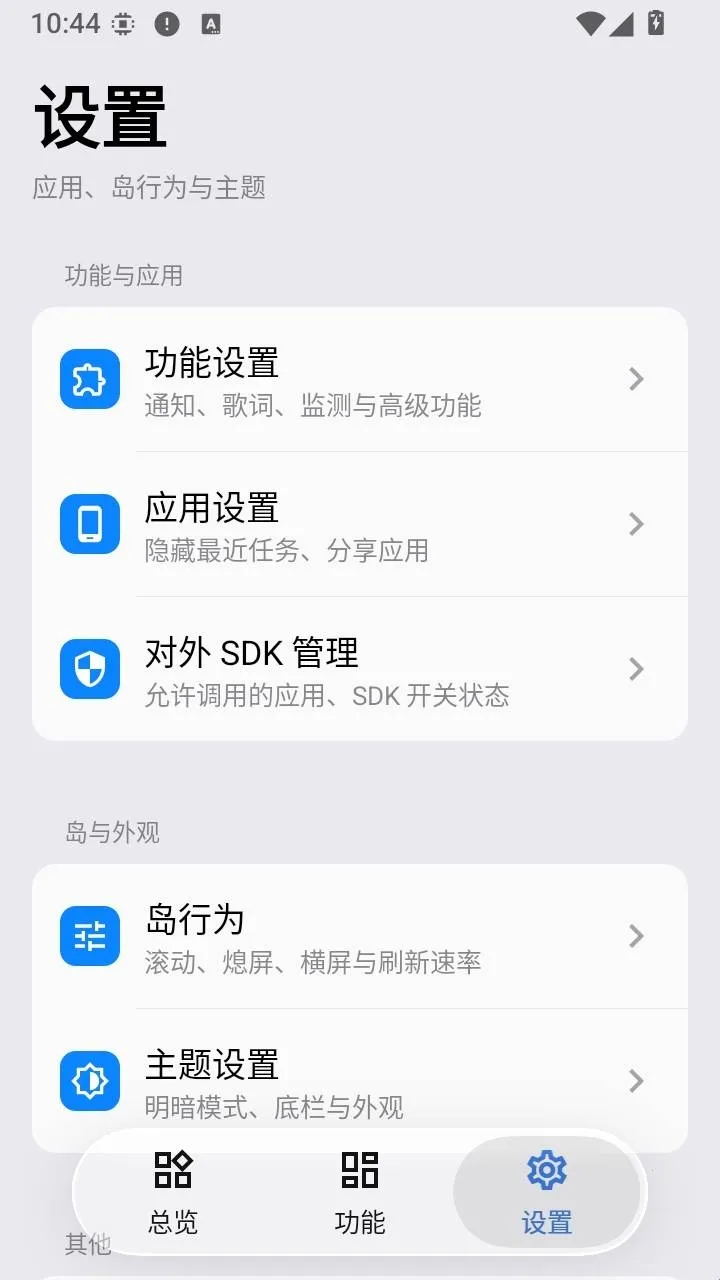Open 岛行为 settings

[x=360, y=936]
